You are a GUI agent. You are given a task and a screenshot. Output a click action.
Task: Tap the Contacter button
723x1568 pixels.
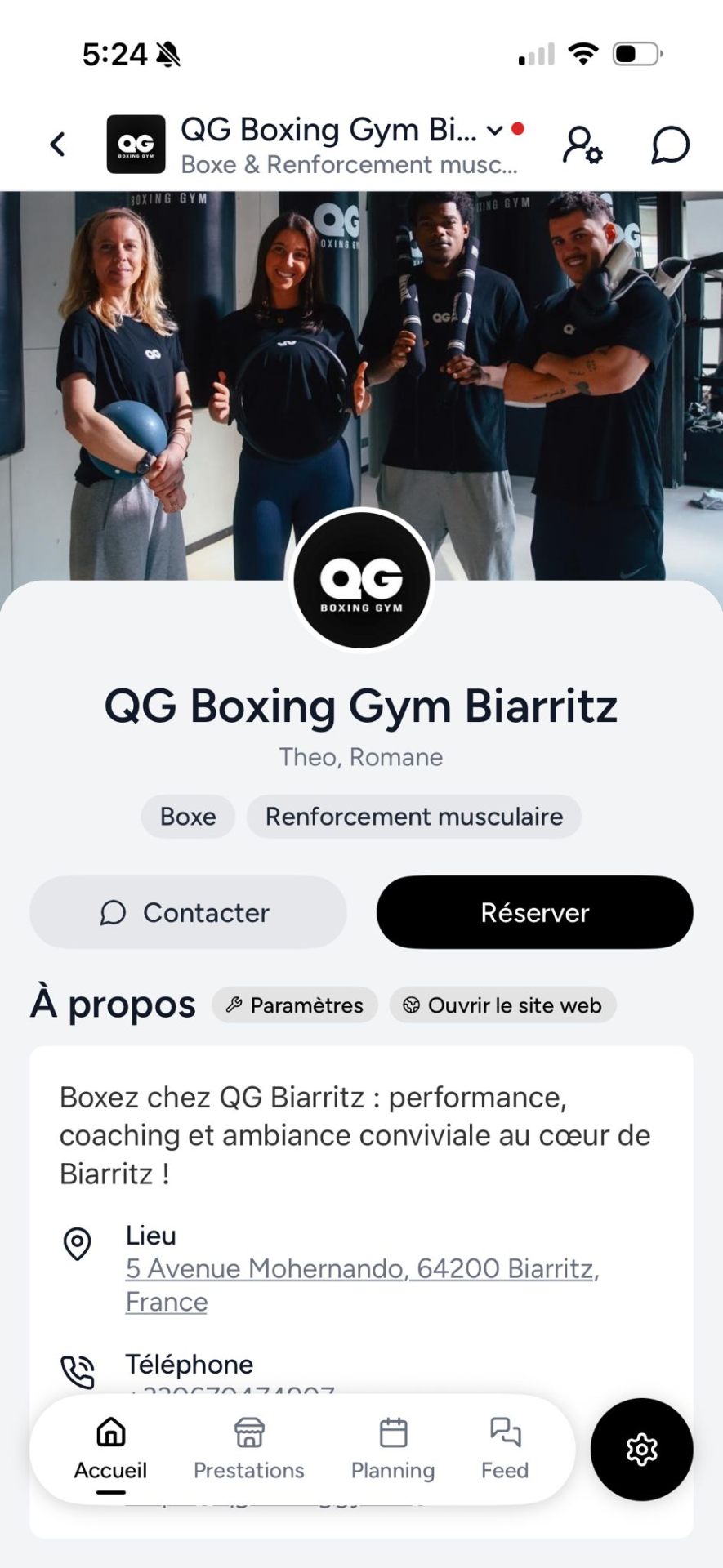pos(188,912)
